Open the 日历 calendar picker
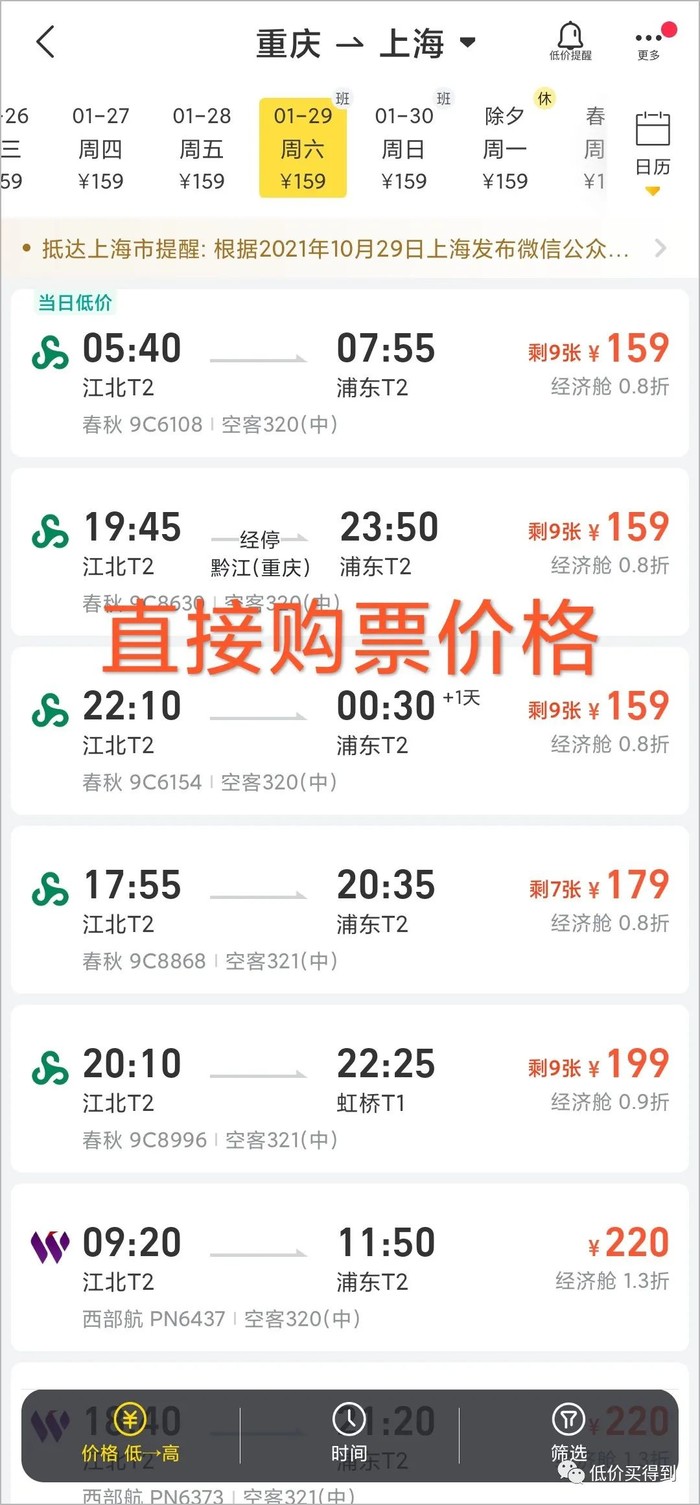This screenshot has width=700, height=1505. coord(653,148)
